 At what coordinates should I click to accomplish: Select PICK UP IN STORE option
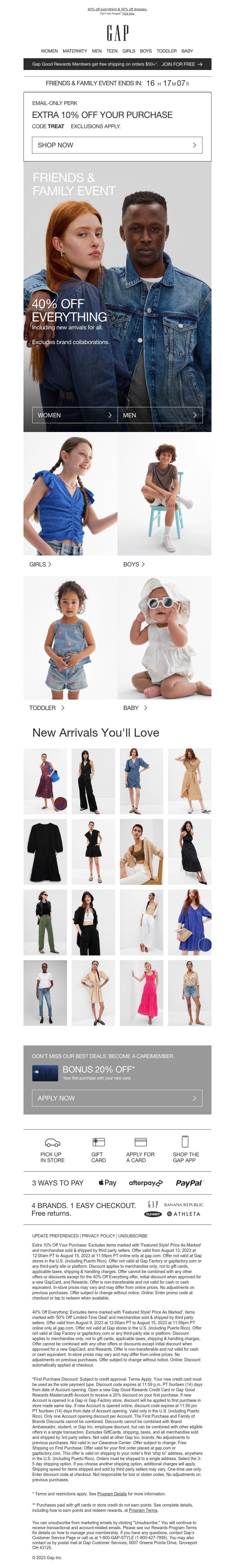coord(52,1150)
